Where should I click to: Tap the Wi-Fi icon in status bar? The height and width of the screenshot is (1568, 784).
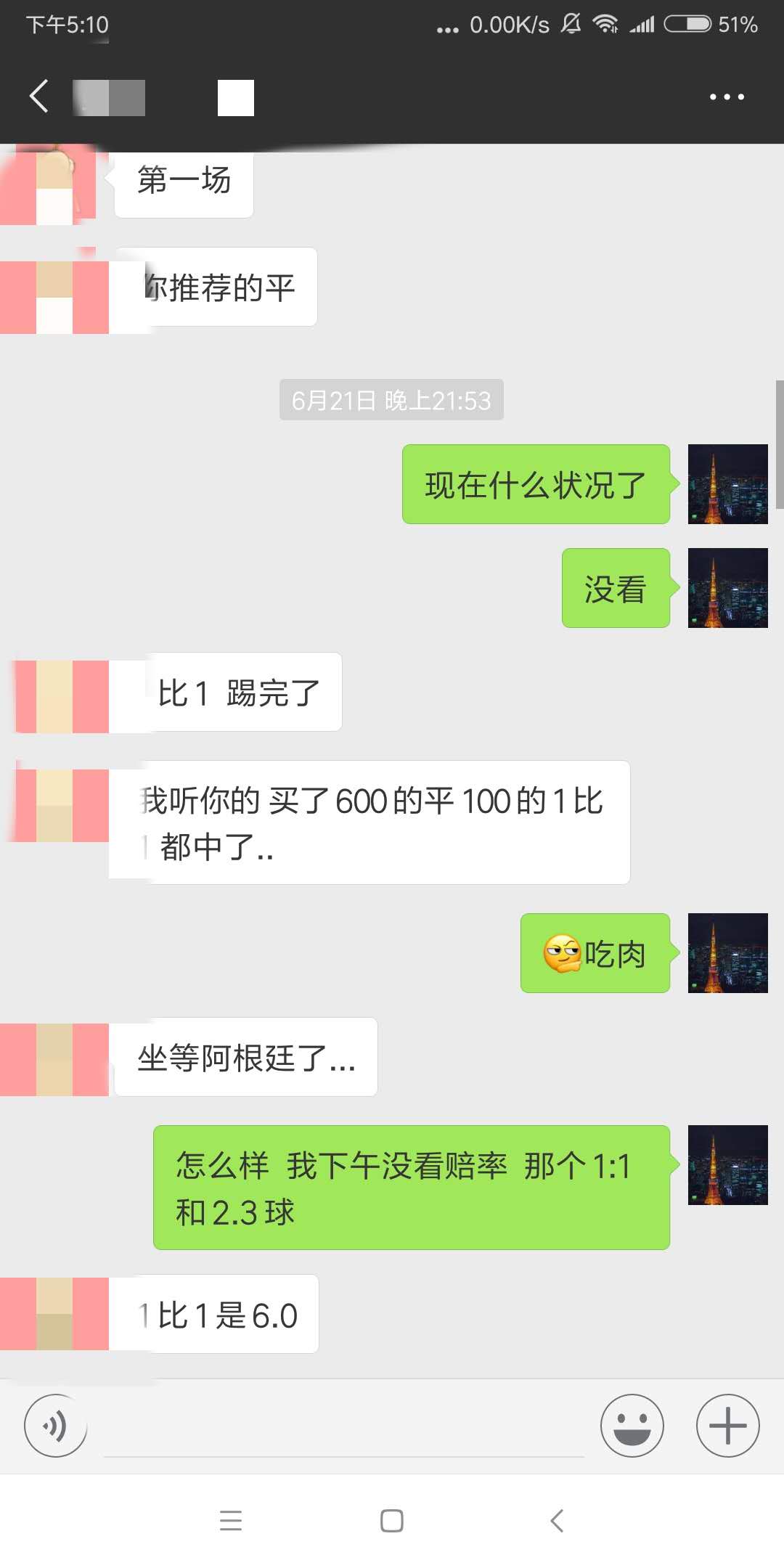click(607, 24)
